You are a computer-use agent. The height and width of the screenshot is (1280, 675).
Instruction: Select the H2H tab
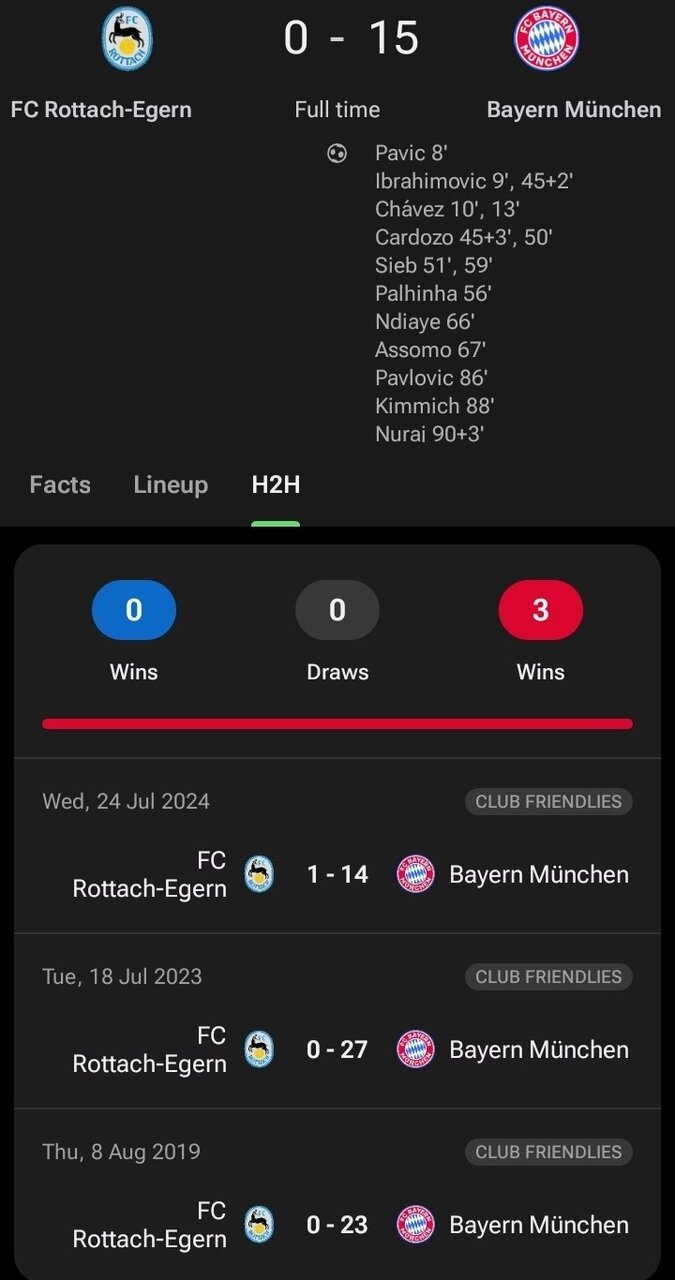click(276, 485)
